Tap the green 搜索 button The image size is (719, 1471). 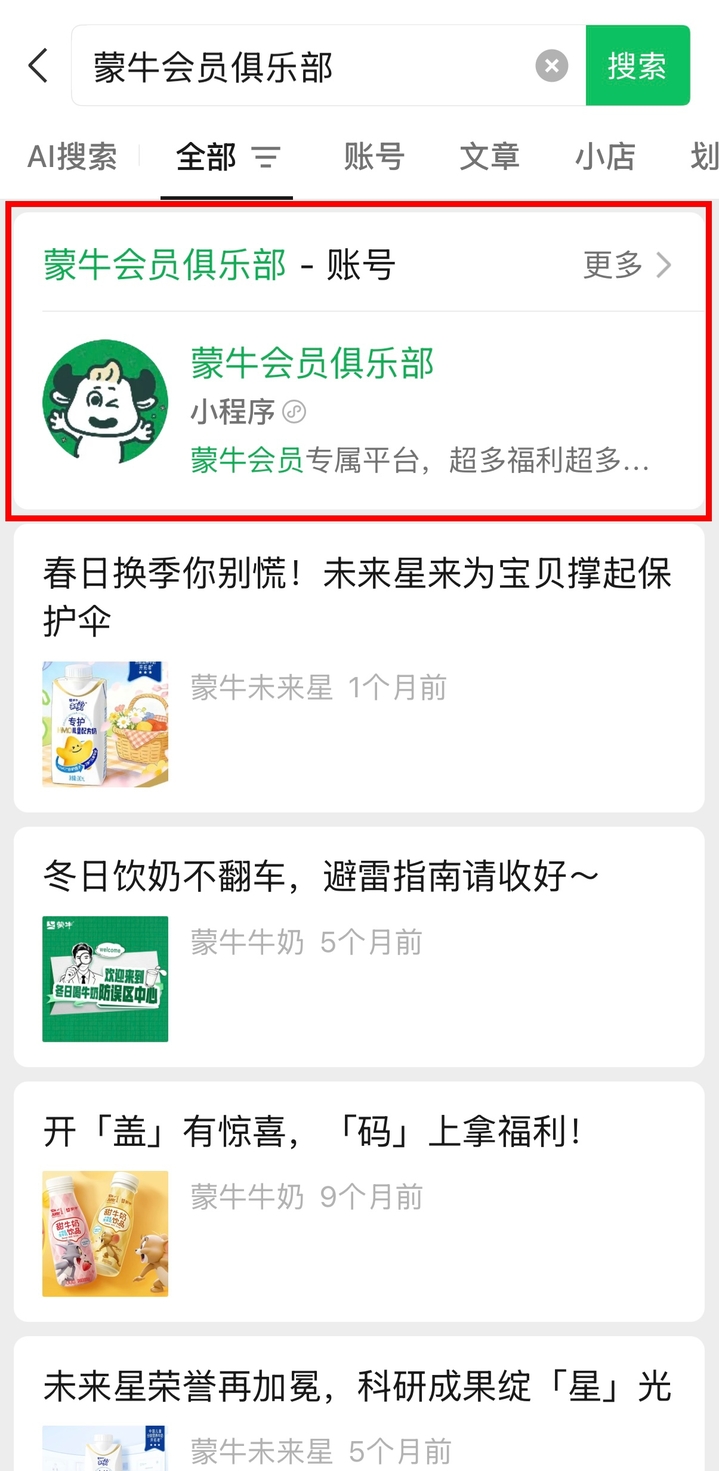(x=637, y=66)
